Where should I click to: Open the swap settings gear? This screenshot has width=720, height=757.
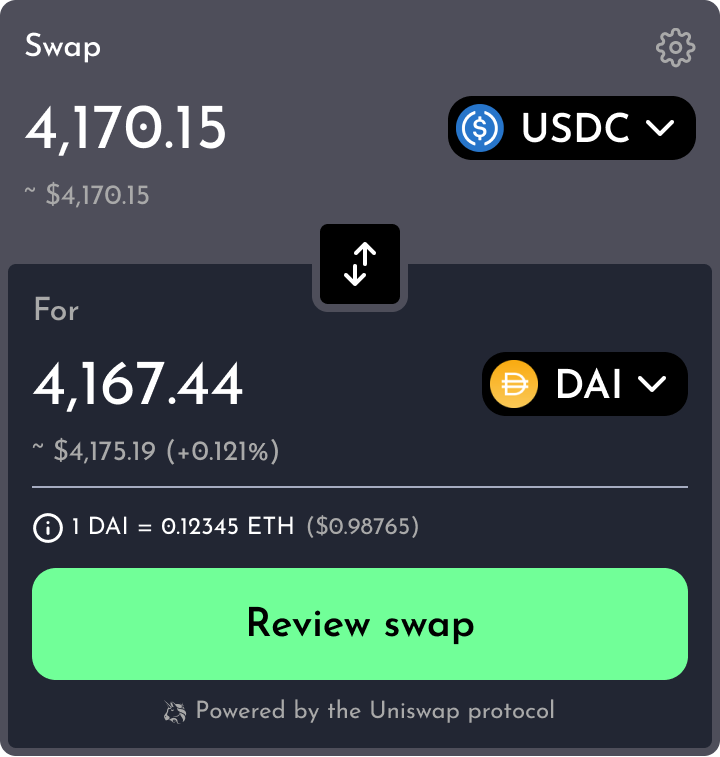pyautogui.click(x=675, y=46)
